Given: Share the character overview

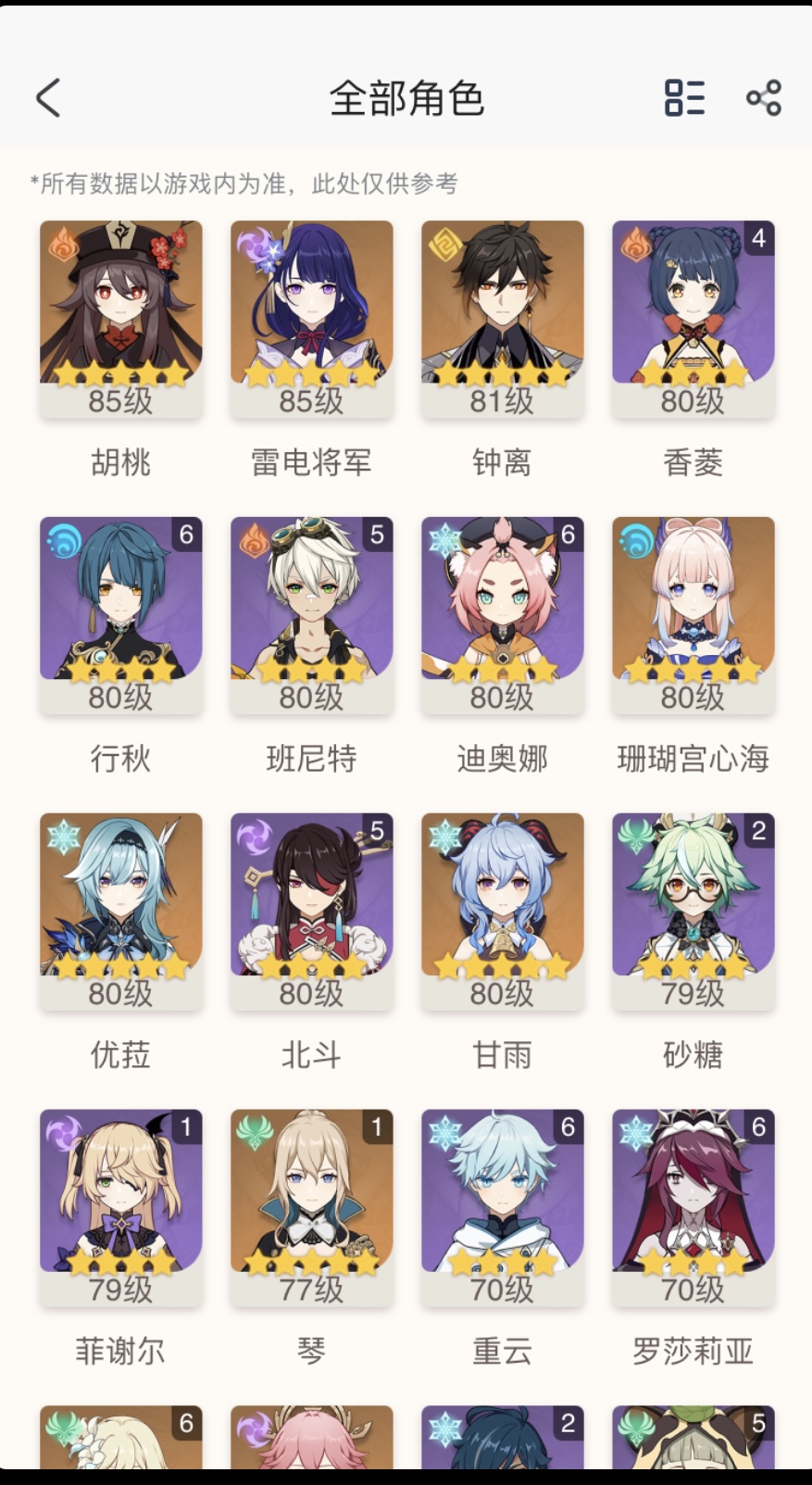Looking at the screenshot, I should (x=764, y=97).
